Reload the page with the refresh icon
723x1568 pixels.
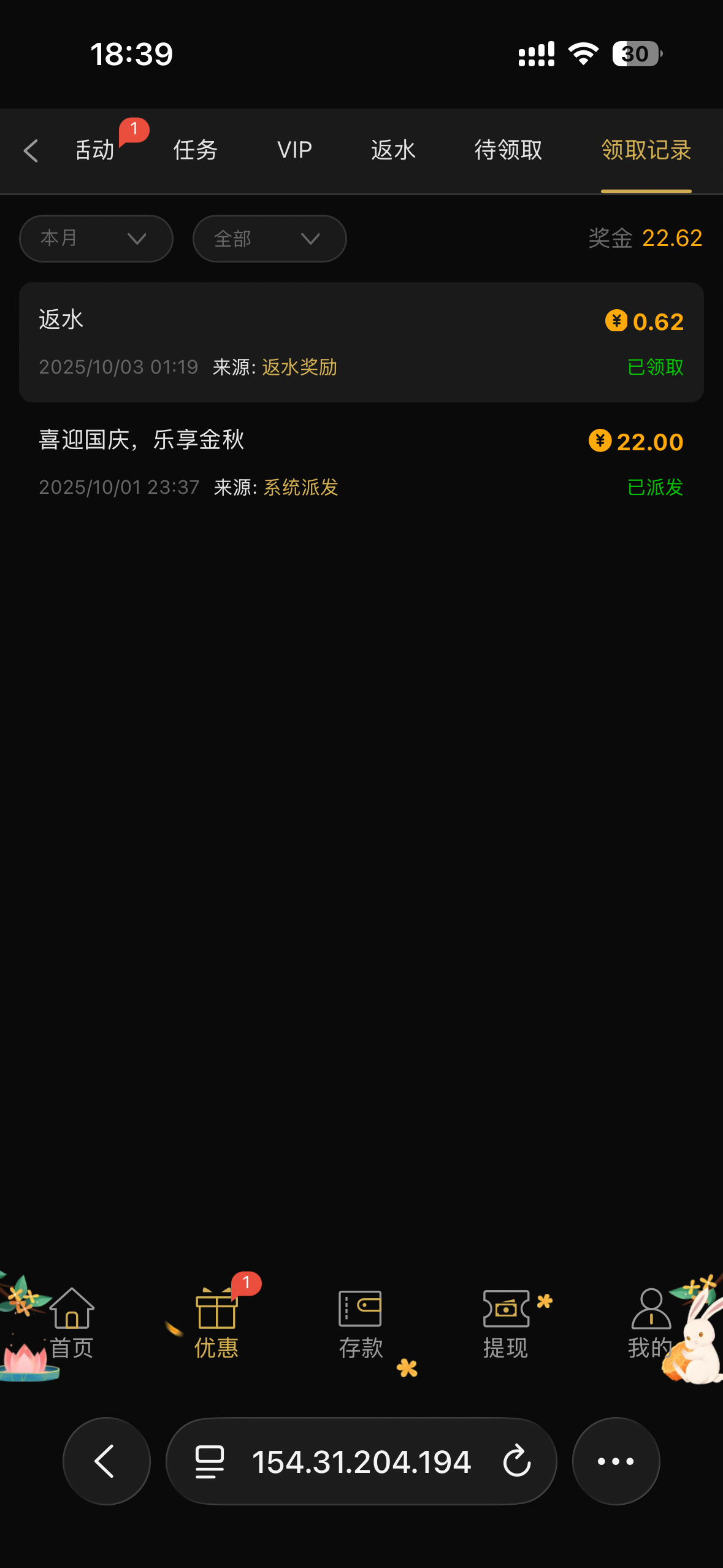coord(516,1461)
